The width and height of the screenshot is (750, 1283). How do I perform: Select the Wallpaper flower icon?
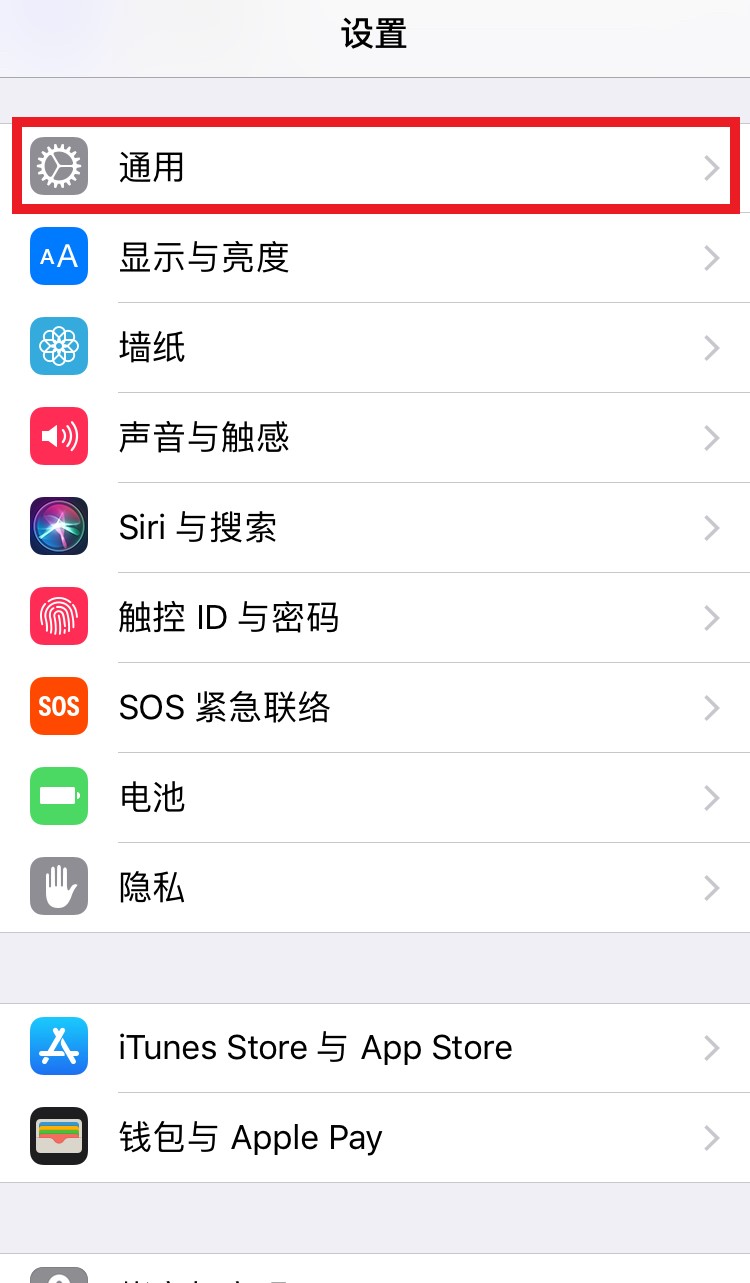pos(58,347)
